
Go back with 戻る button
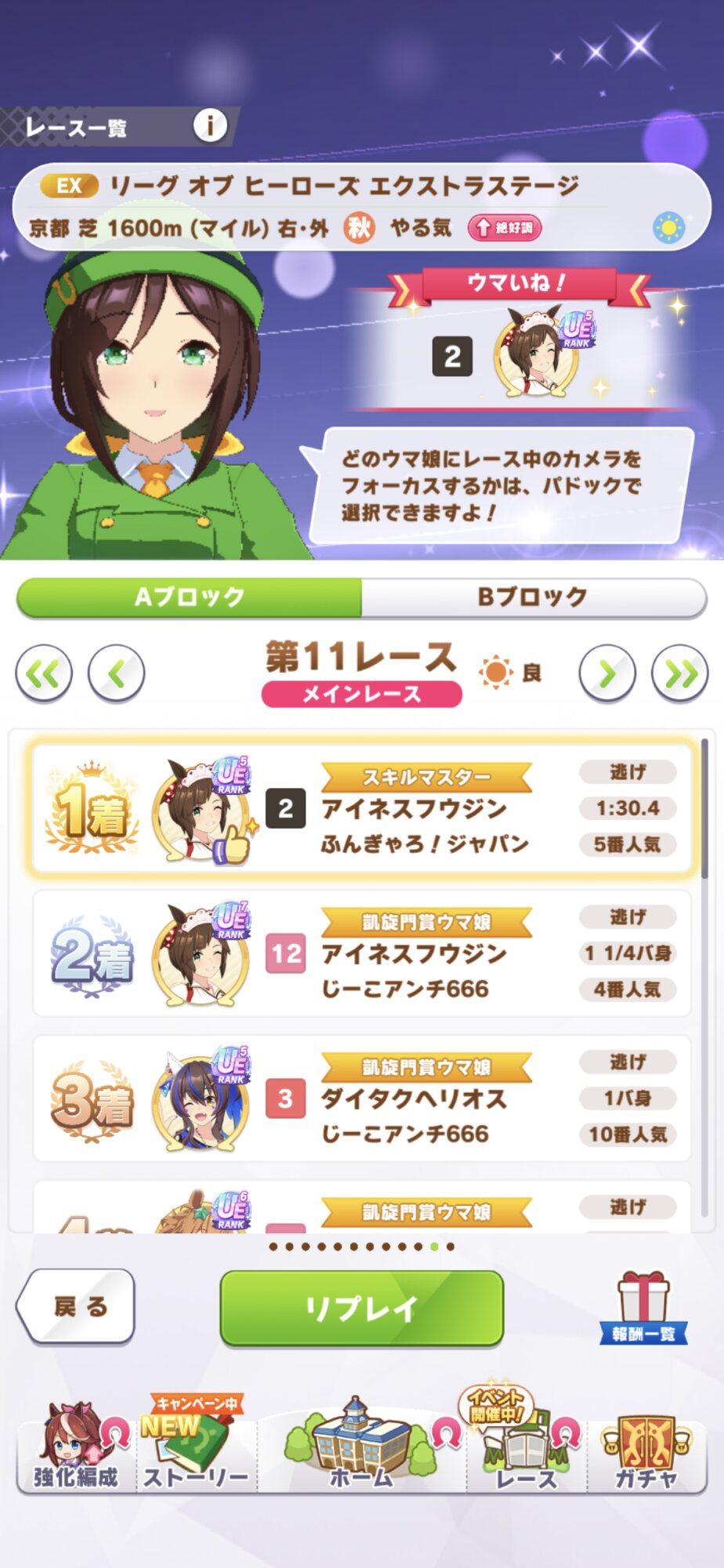pyautogui.click(x=77, y=1306)
